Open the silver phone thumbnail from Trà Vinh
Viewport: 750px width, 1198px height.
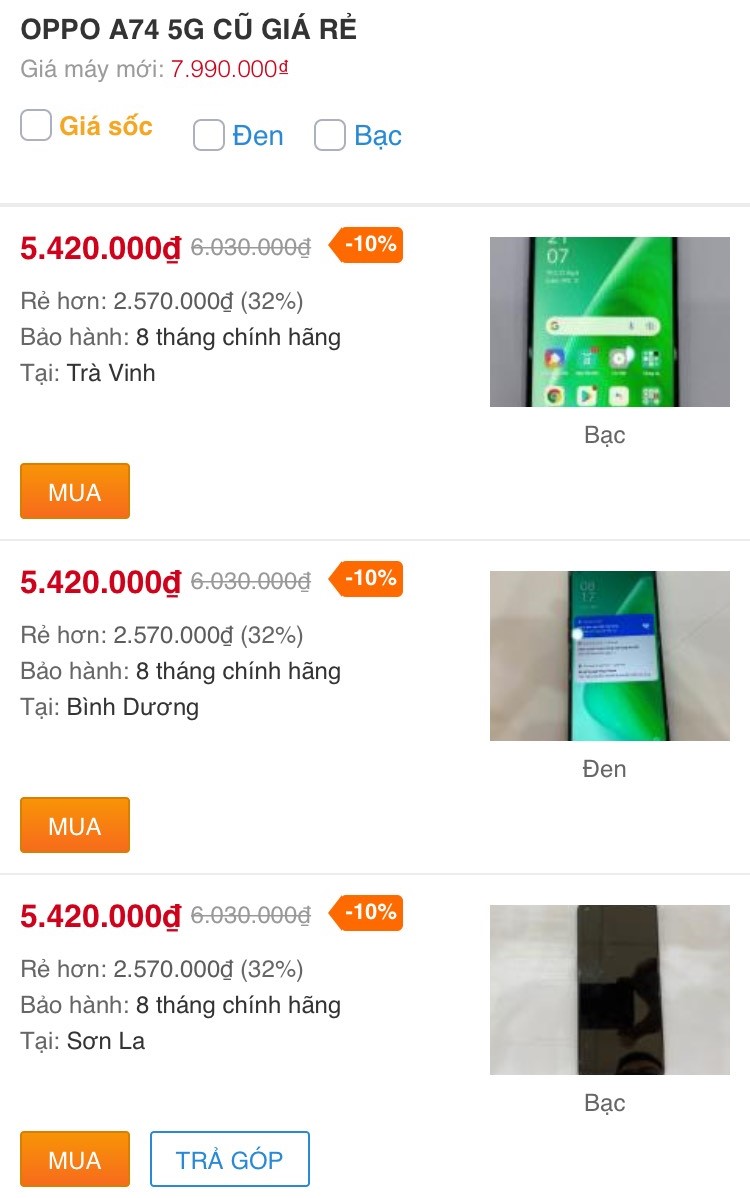609,321
